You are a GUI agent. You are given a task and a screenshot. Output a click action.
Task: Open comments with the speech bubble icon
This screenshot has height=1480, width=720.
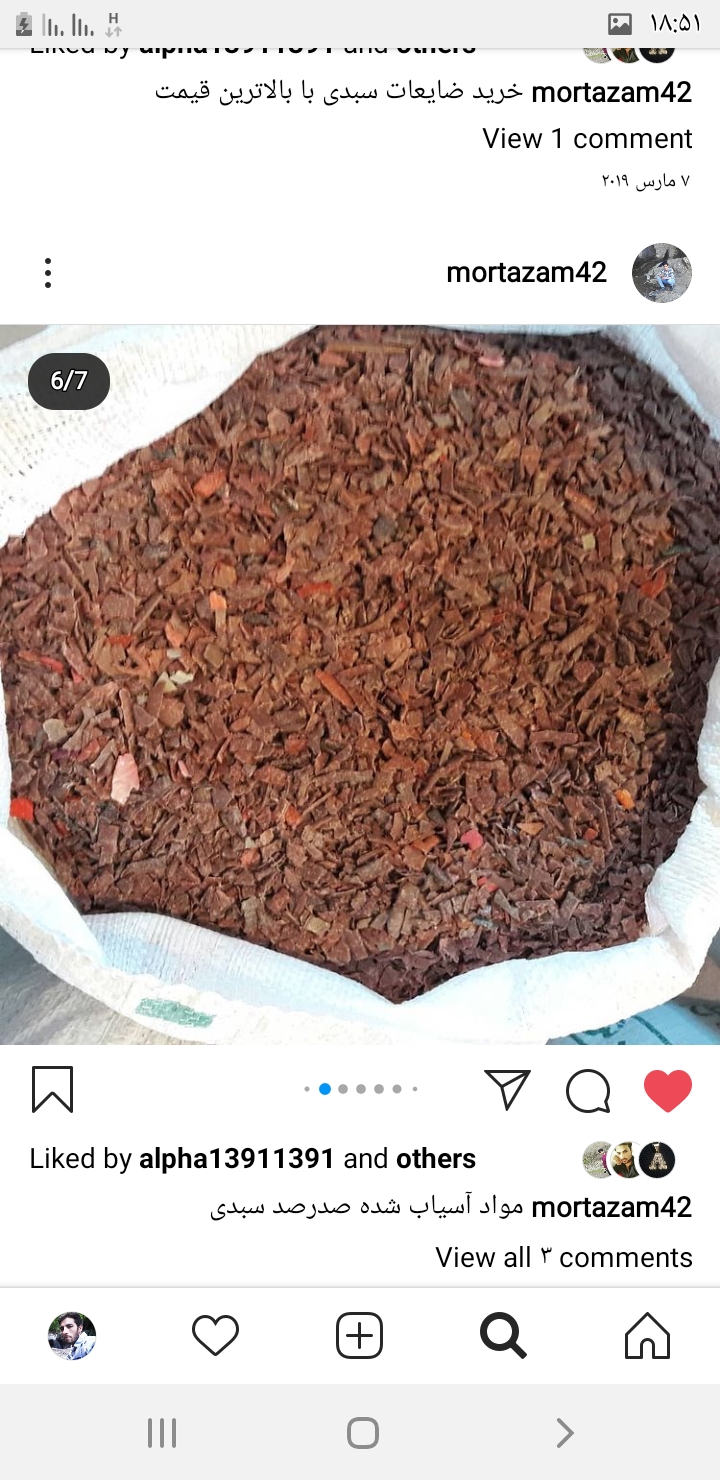588,1090
